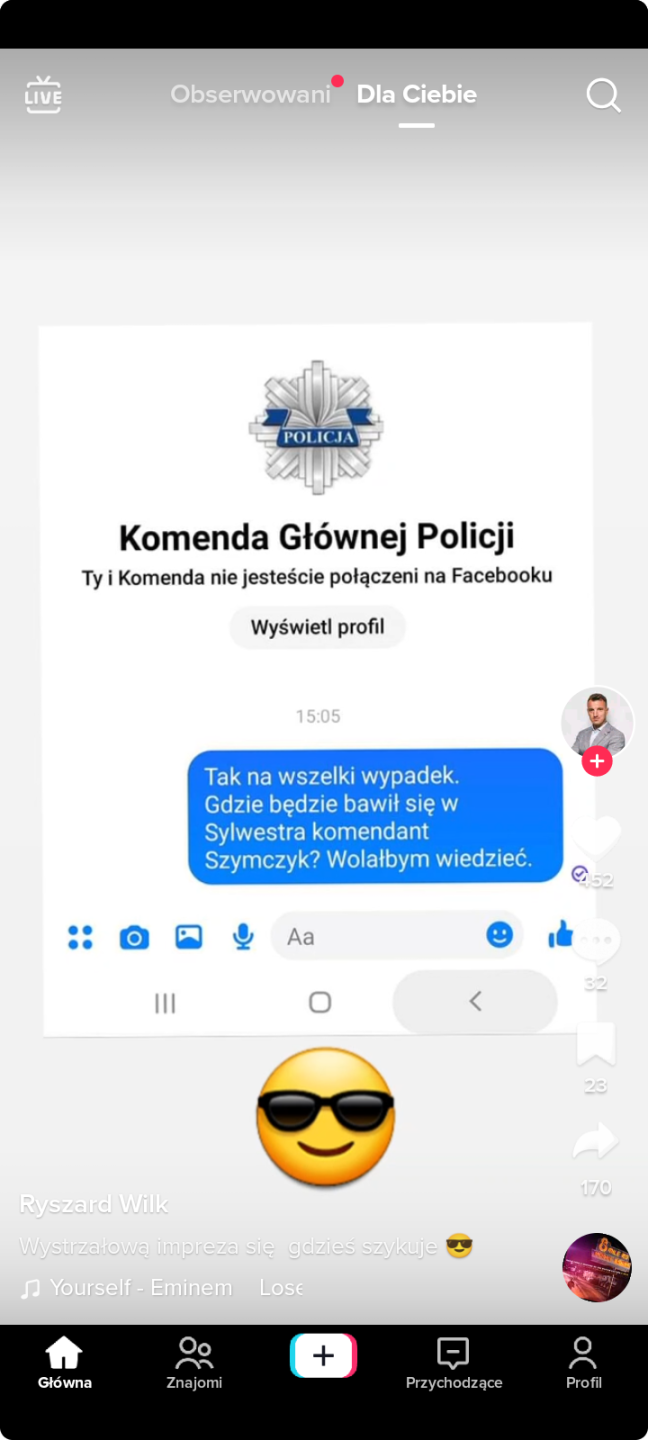This screenshot has height=1440, width=648.
Task: Open the comments on this video
Action: pos(597,941)
